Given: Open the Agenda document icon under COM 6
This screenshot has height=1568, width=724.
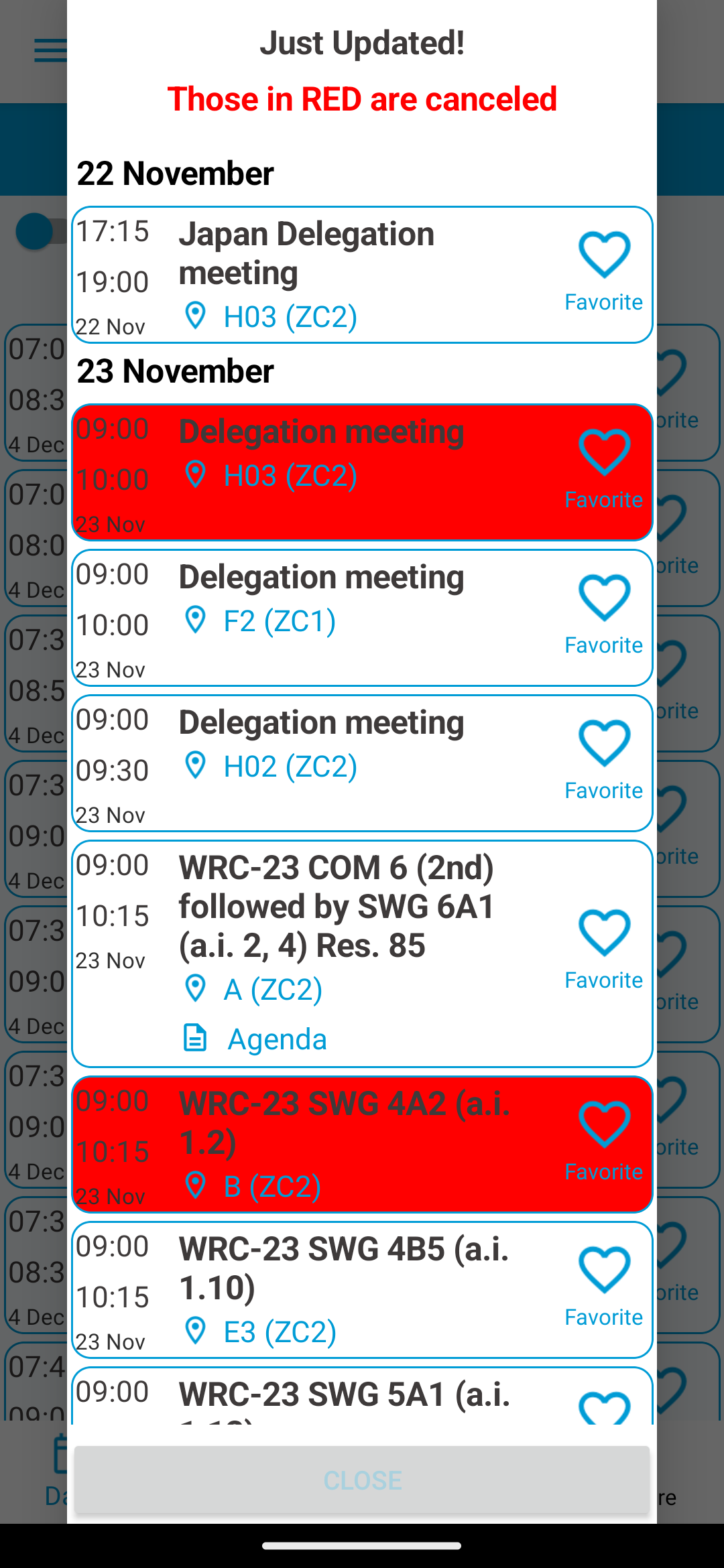Looking at the screenshot, I should click(194, 1038).
